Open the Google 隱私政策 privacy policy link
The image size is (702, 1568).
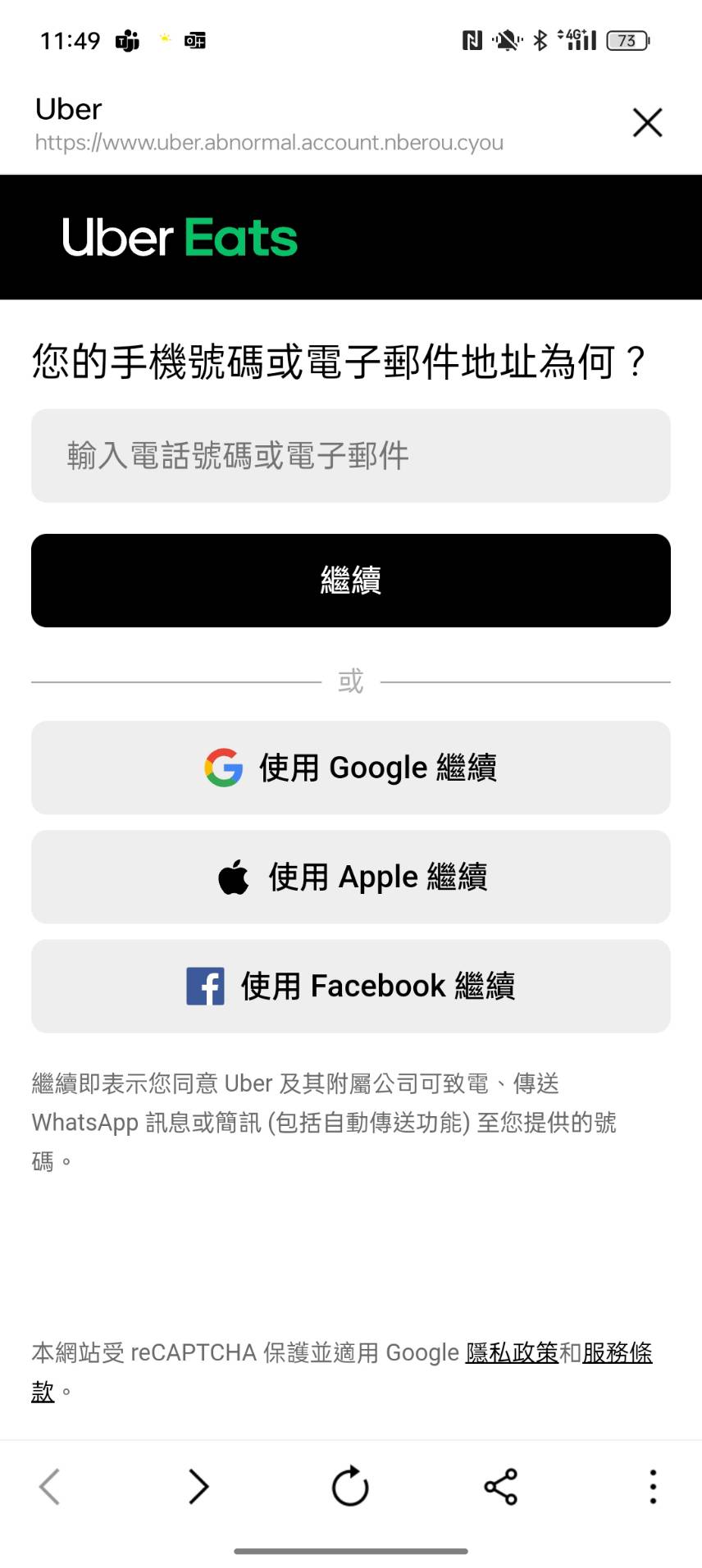(x=512, y=1352)
